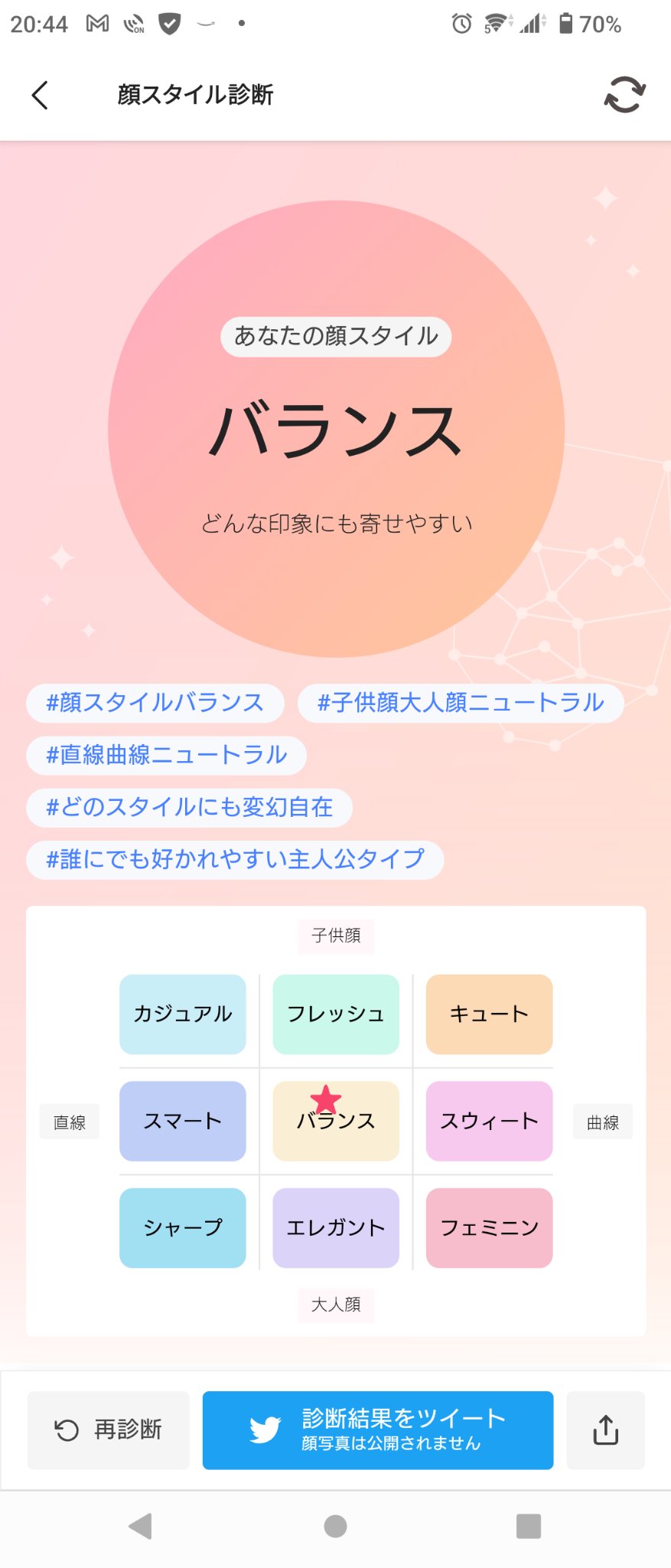The image size is (671, 1568).
Task: Tap the #子供顔大人顔ニュートラル hashtag chip
Action: tap(461, 703)
